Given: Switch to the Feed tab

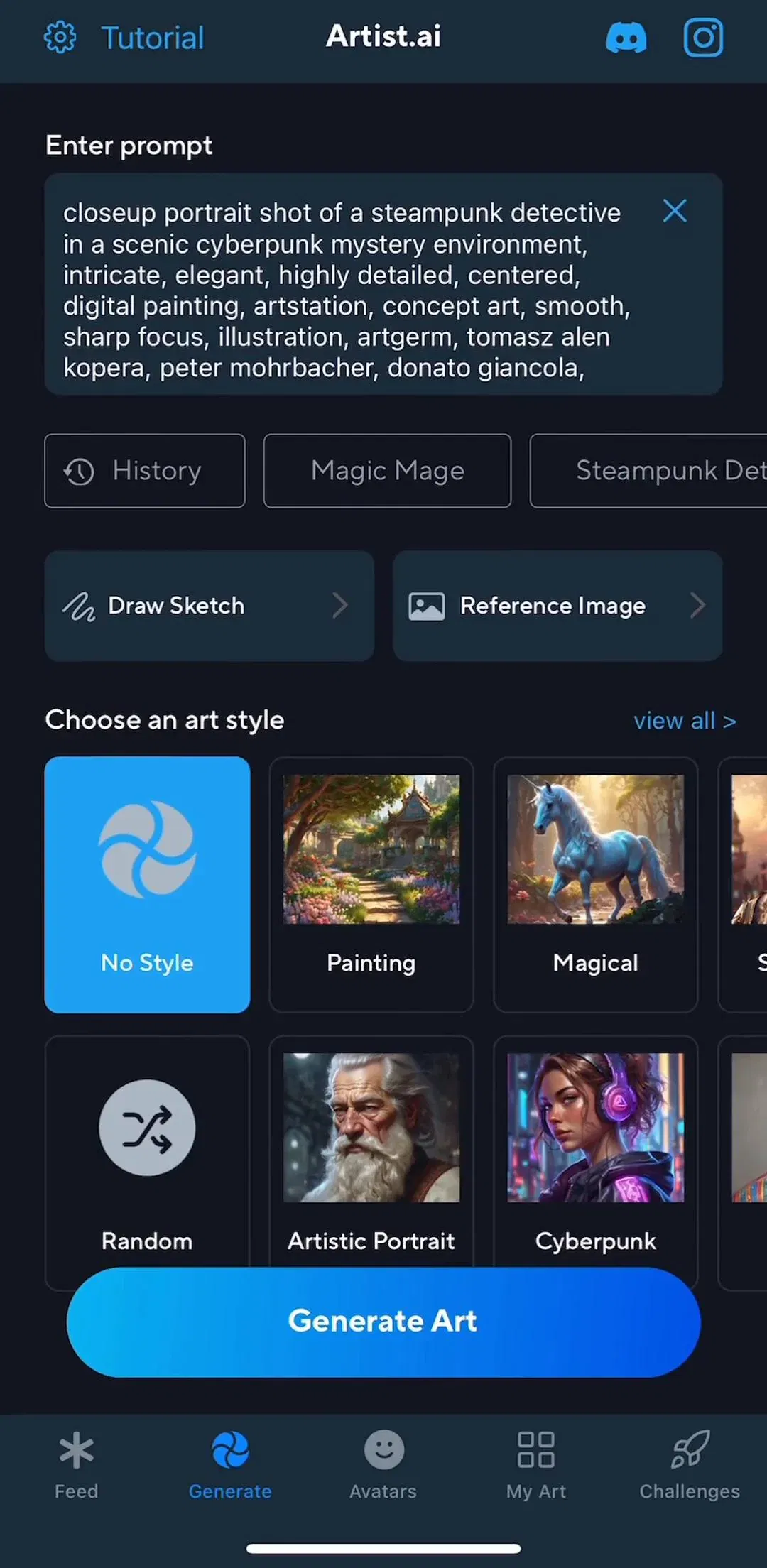Looking at the screenshot, I should 77,1465.
